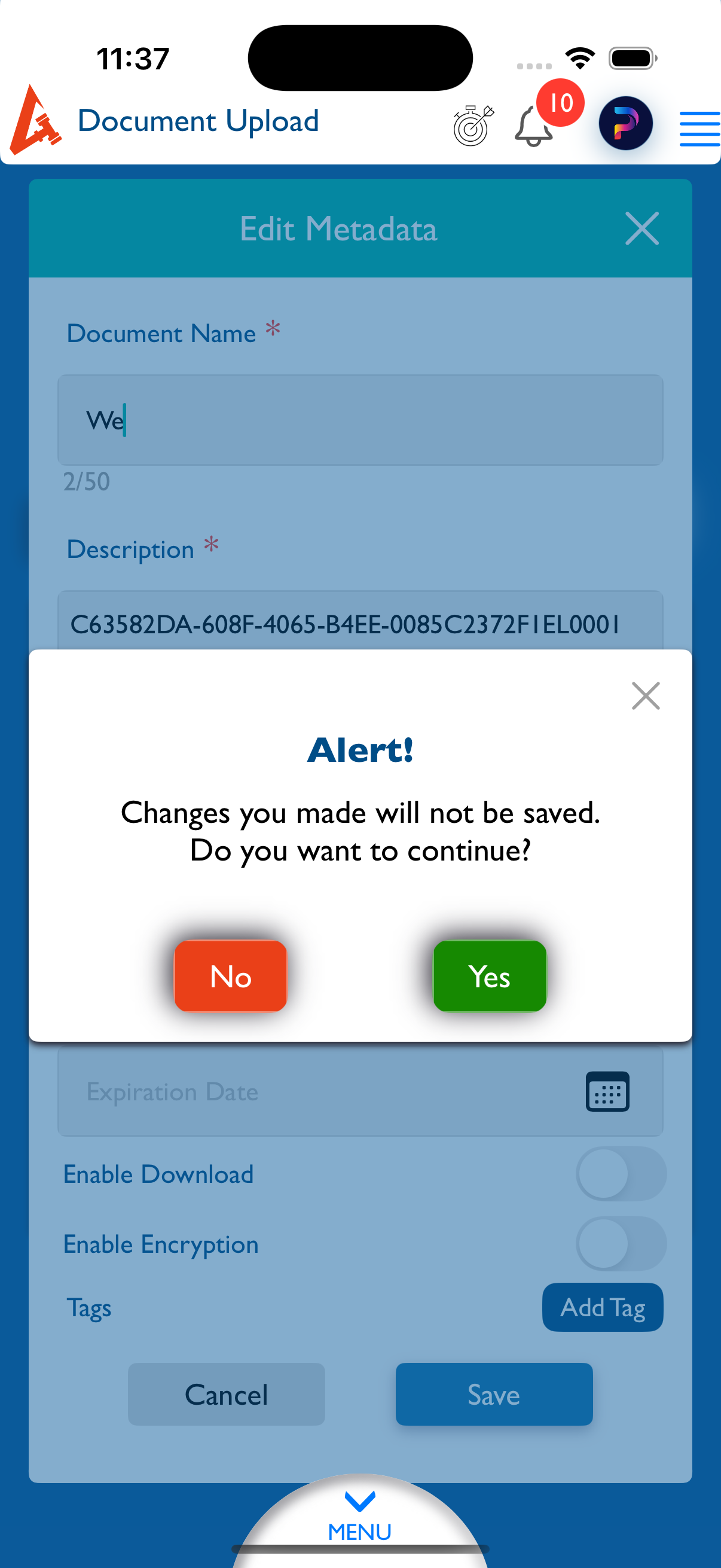
Task: Open the stopwatch target icon
Action: [x=473, y=126]
